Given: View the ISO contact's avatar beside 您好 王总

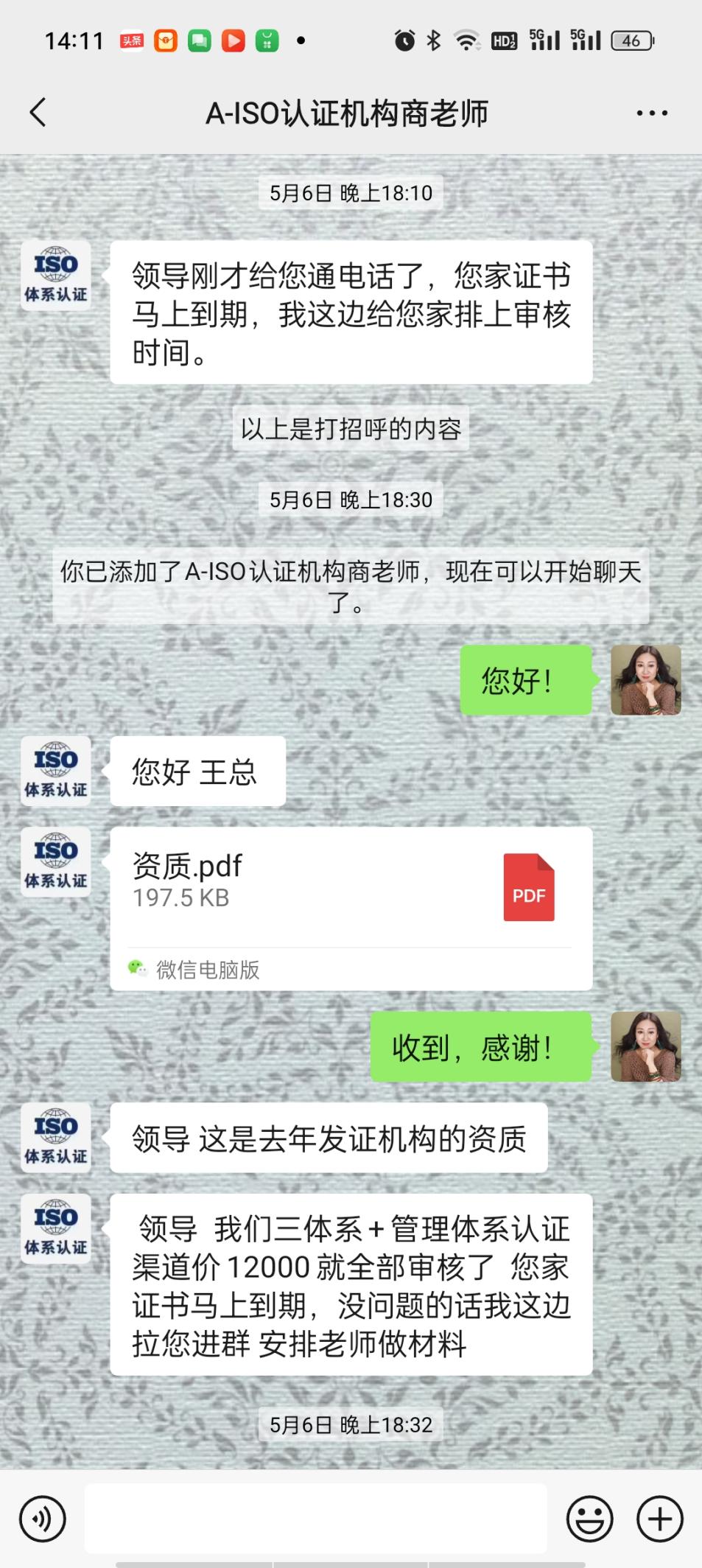Looking at the screenshot, I should click(x=56, y=771).
